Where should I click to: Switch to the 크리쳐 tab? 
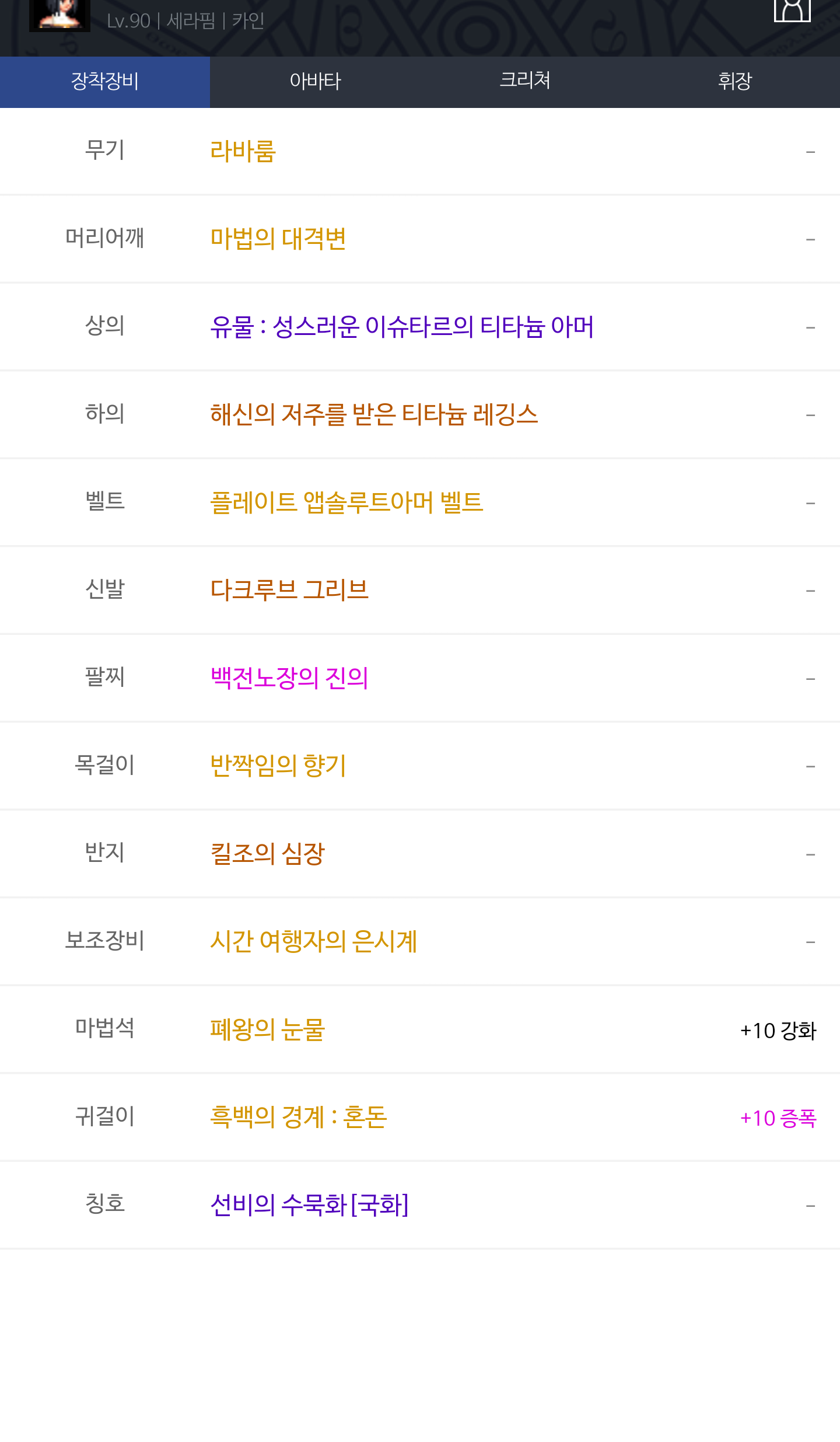(x=525, y=82)
